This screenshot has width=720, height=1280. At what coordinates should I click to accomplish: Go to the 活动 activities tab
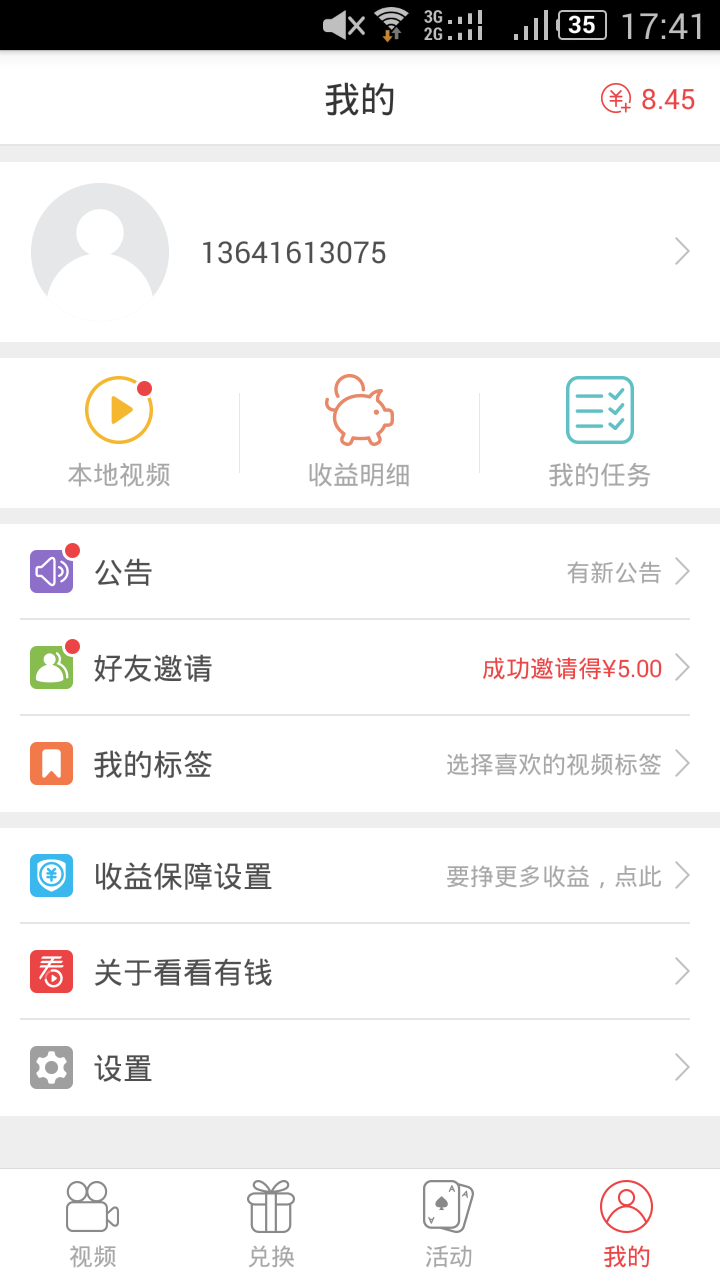(x=448, y=1224)
